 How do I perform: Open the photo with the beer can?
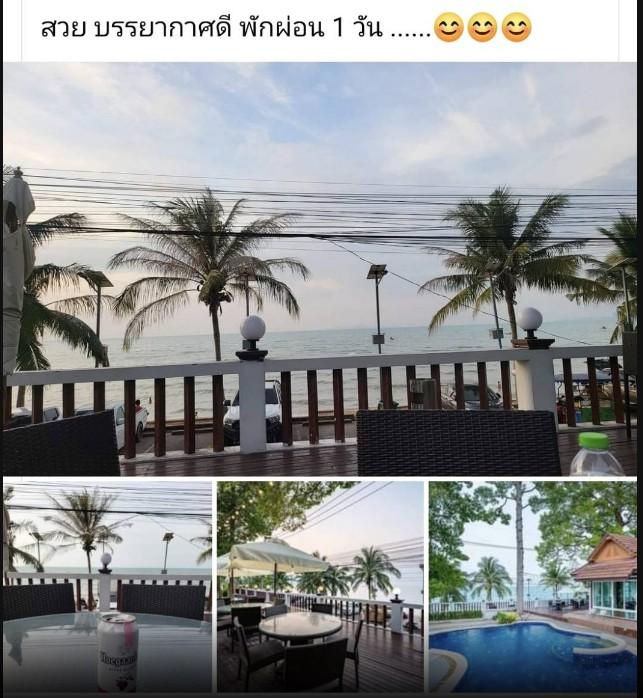107,588
